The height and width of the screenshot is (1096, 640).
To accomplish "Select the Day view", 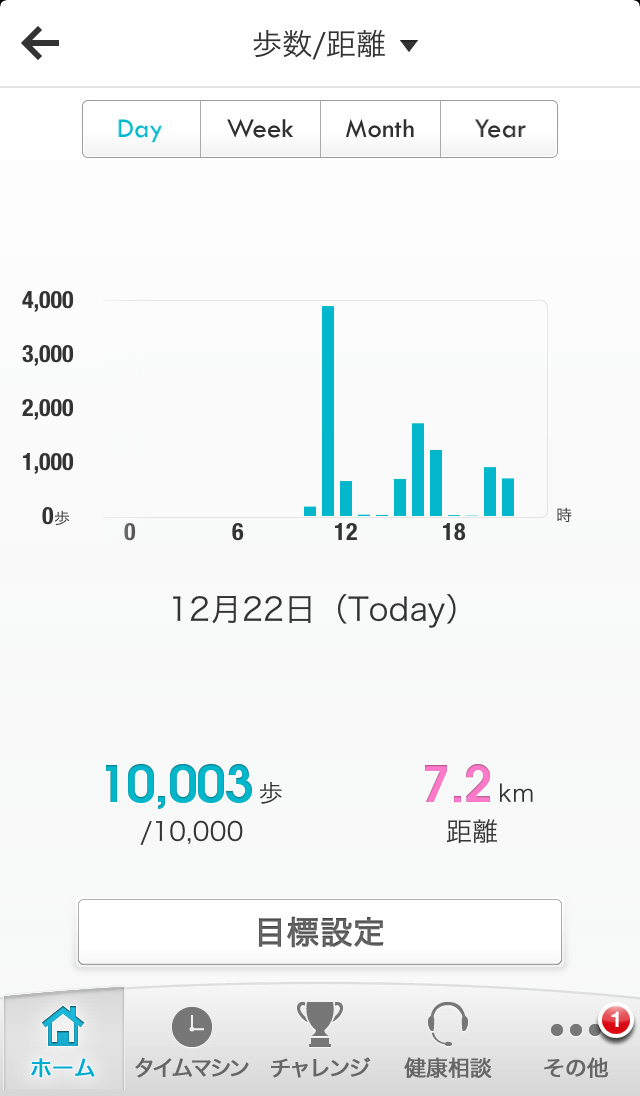I will point(140,129).
